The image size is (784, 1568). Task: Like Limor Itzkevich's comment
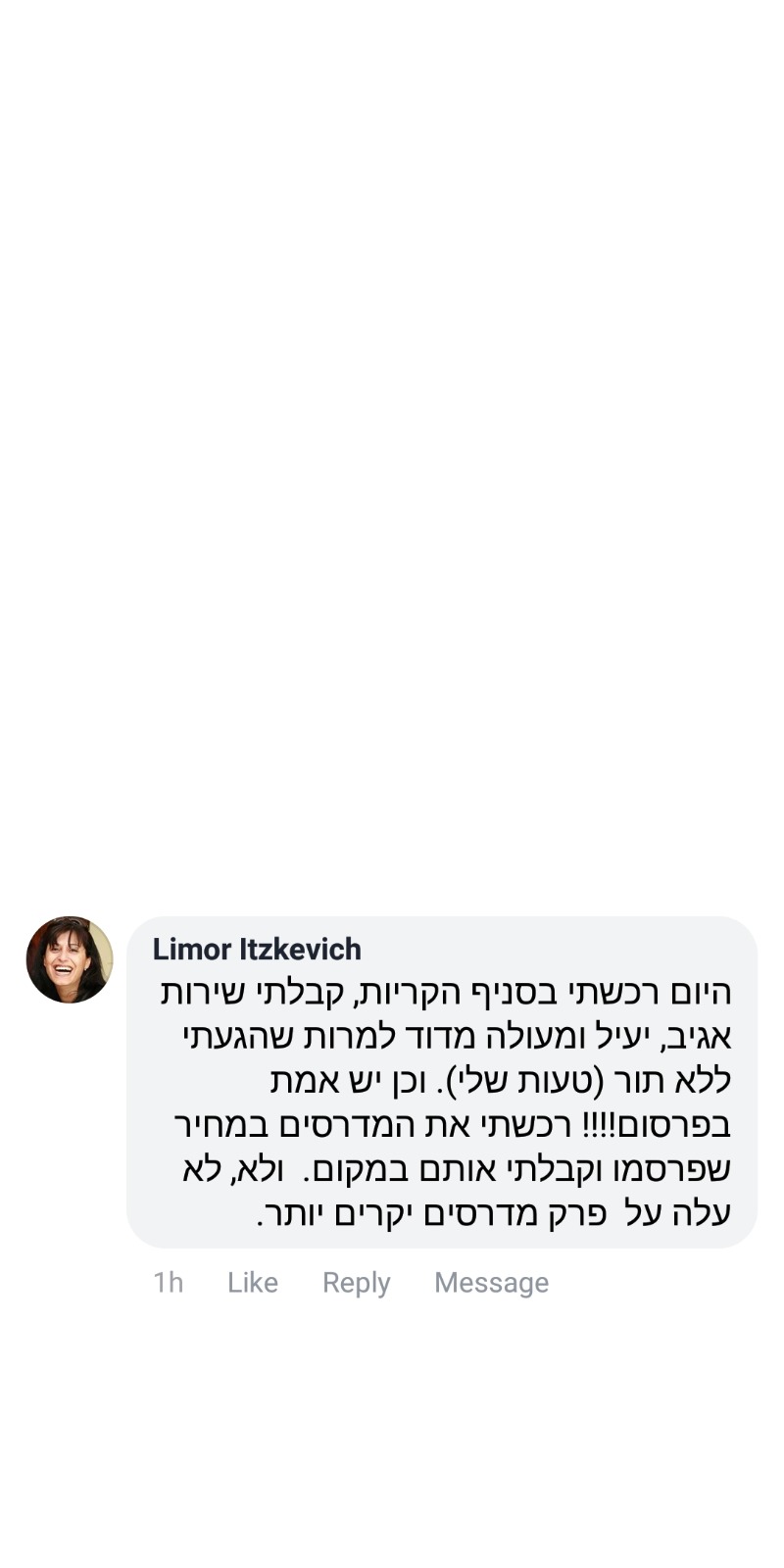click(252, 1282)
